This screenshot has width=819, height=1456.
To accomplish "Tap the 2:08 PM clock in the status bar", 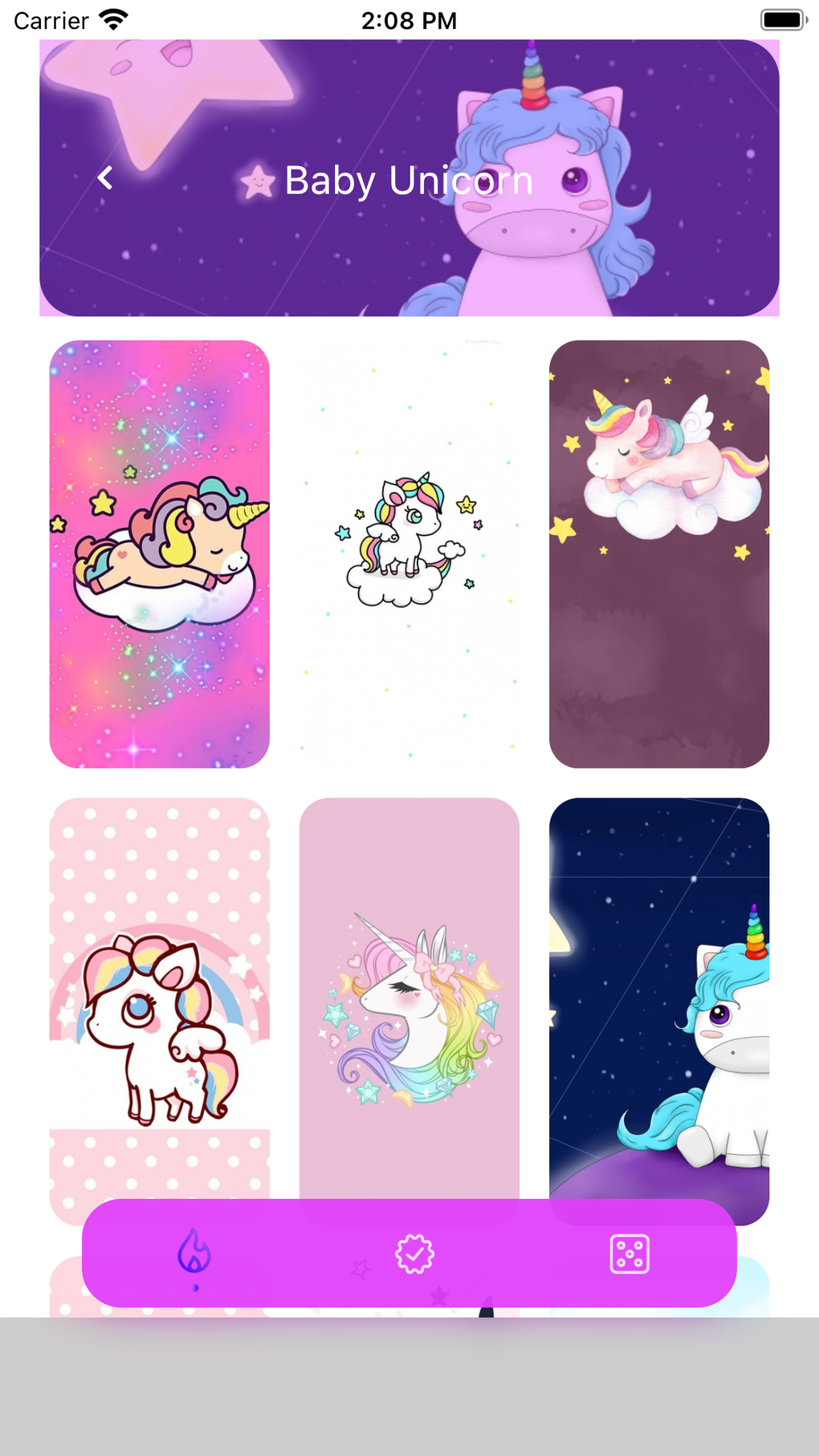I will (409, 19).
